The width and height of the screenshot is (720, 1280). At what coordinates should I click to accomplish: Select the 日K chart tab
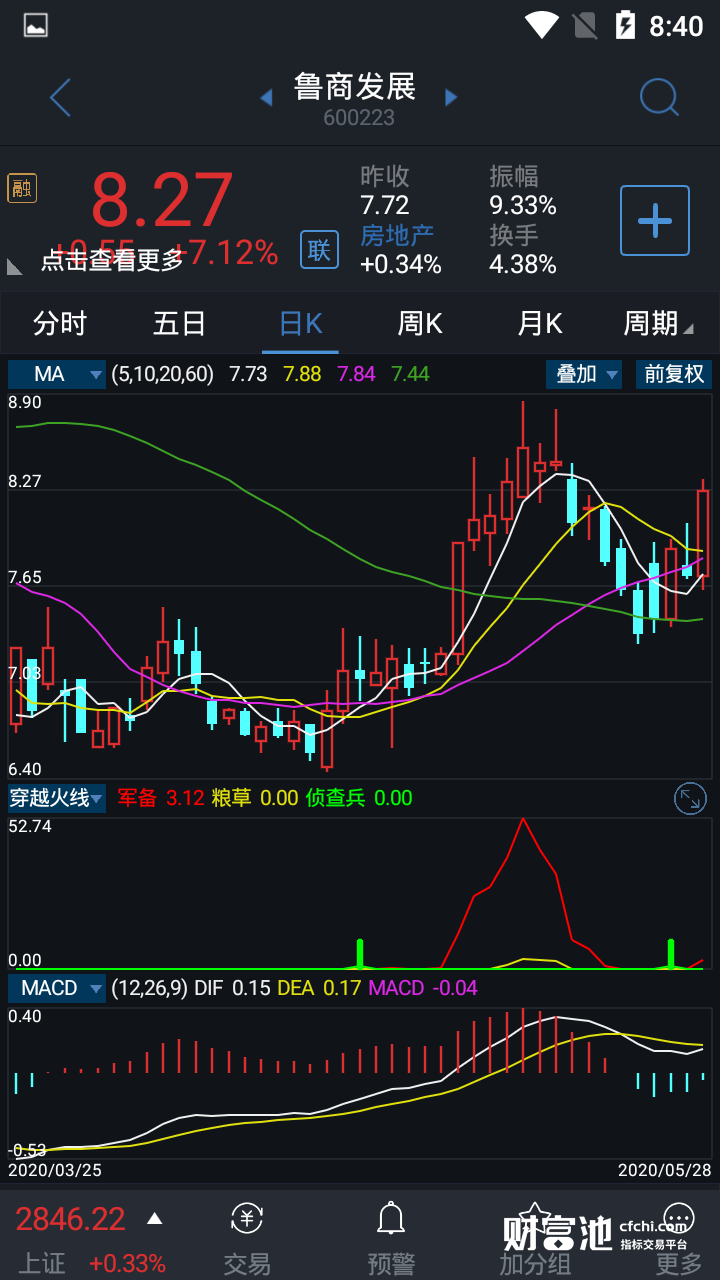[x=300, y=324]
